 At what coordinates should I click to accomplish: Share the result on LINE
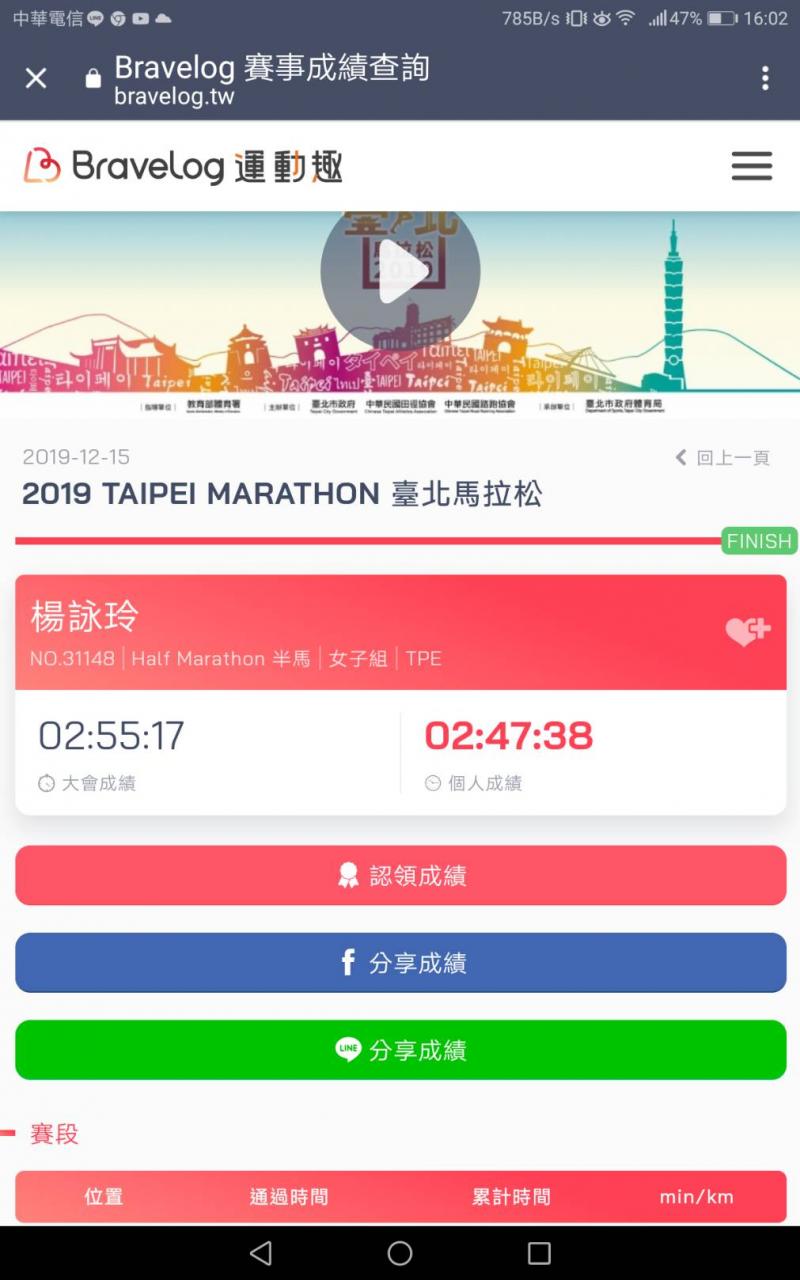coord(400,1050)
